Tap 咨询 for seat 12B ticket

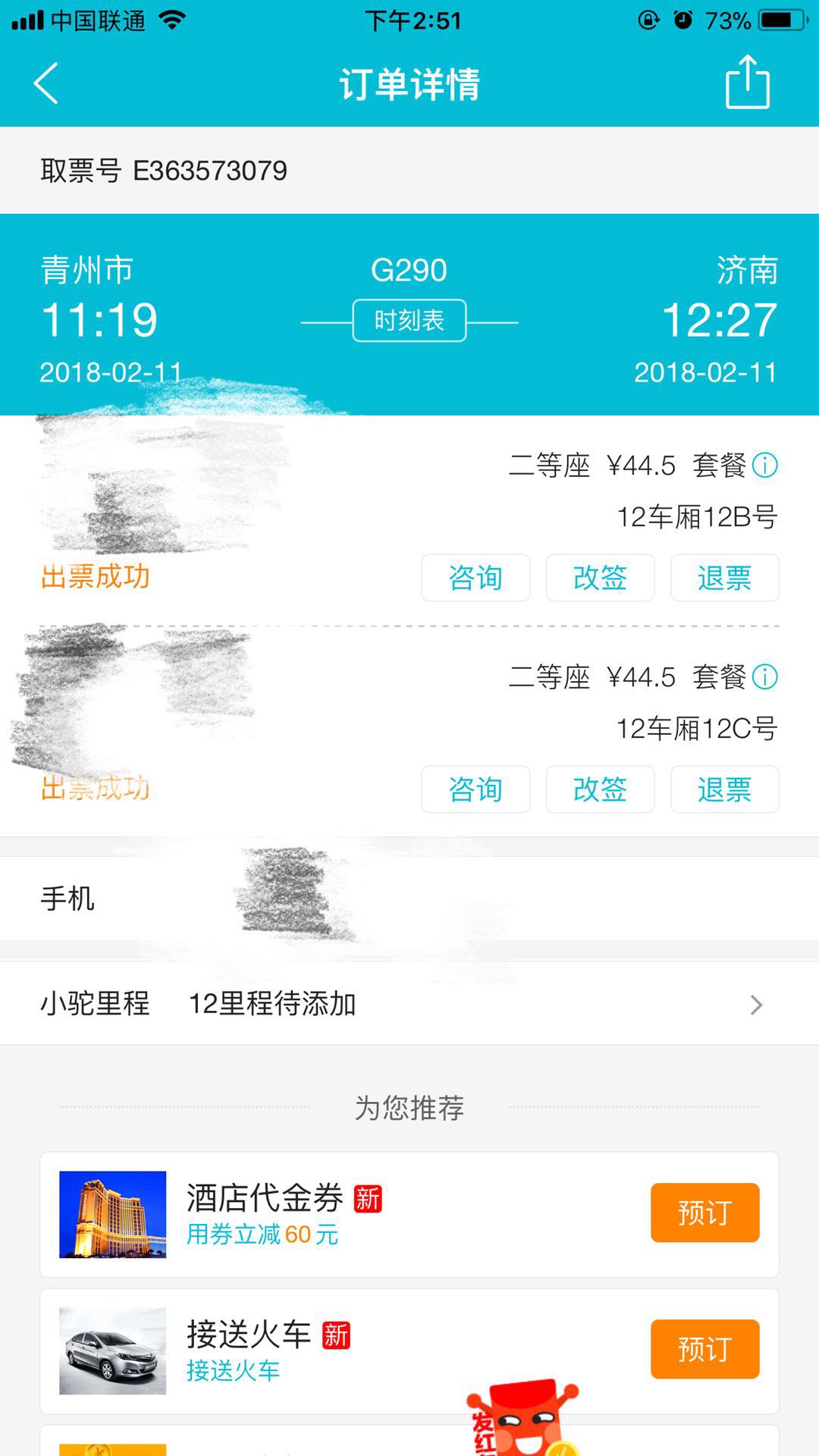pos(475,577)
